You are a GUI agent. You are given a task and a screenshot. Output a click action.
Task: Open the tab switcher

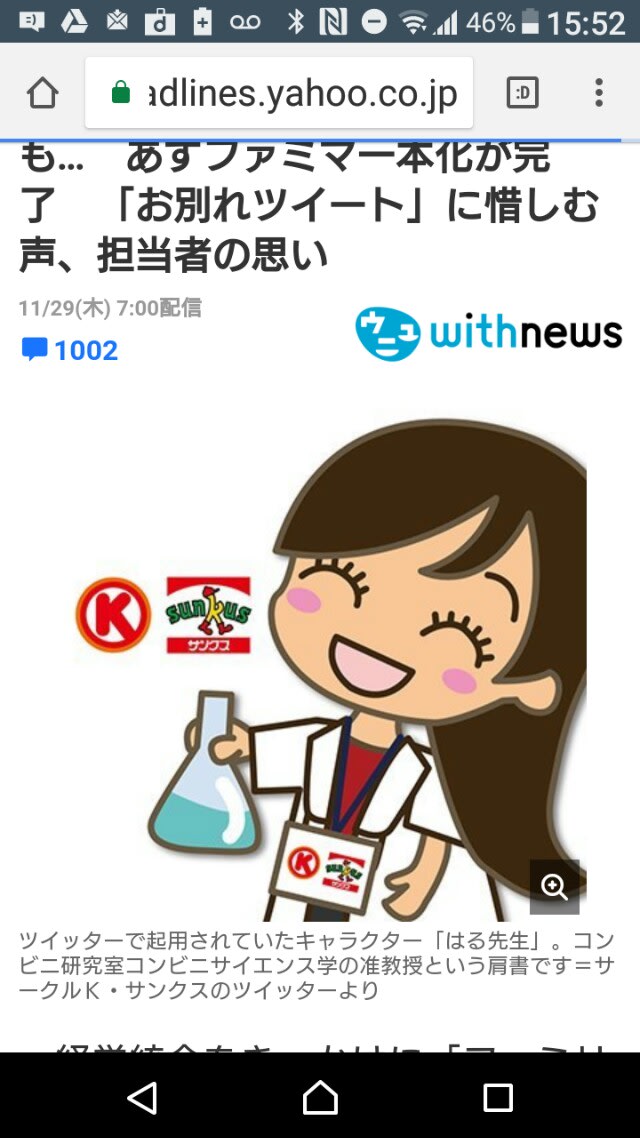pyautogui.click(x=523, y=94)
